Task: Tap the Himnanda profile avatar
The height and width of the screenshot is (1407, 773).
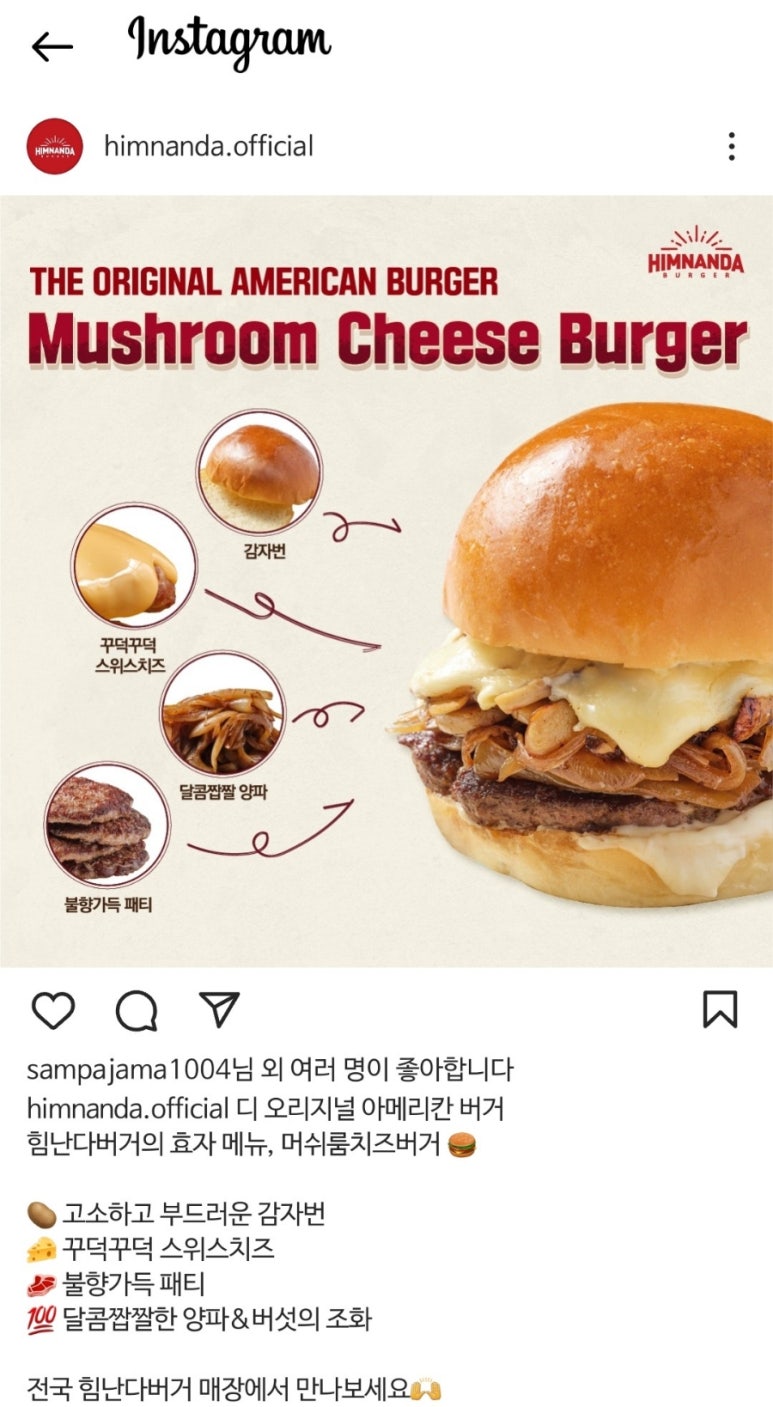Action: pyautogui.click(x=55, y=147)
